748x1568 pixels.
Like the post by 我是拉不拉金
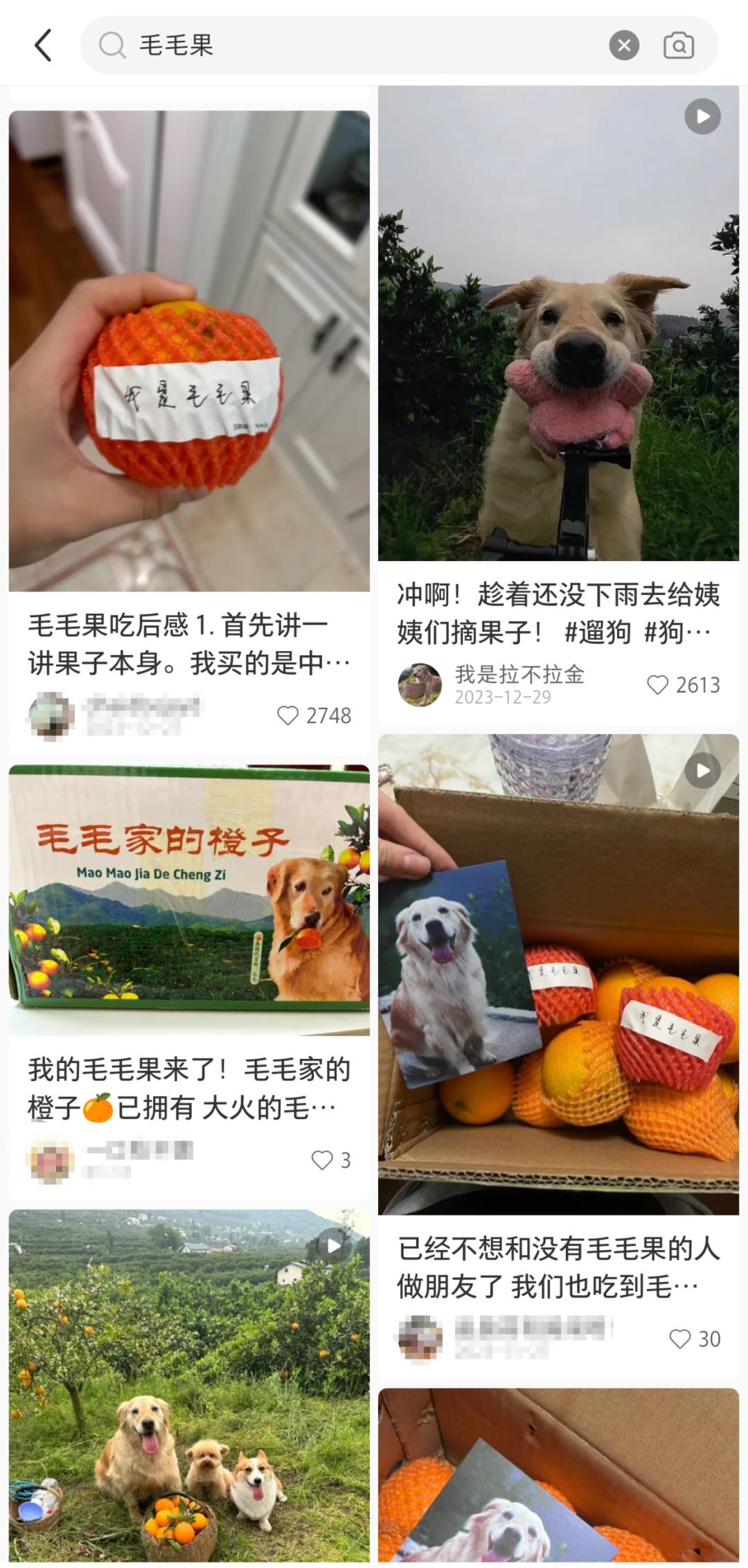[657, 685]
